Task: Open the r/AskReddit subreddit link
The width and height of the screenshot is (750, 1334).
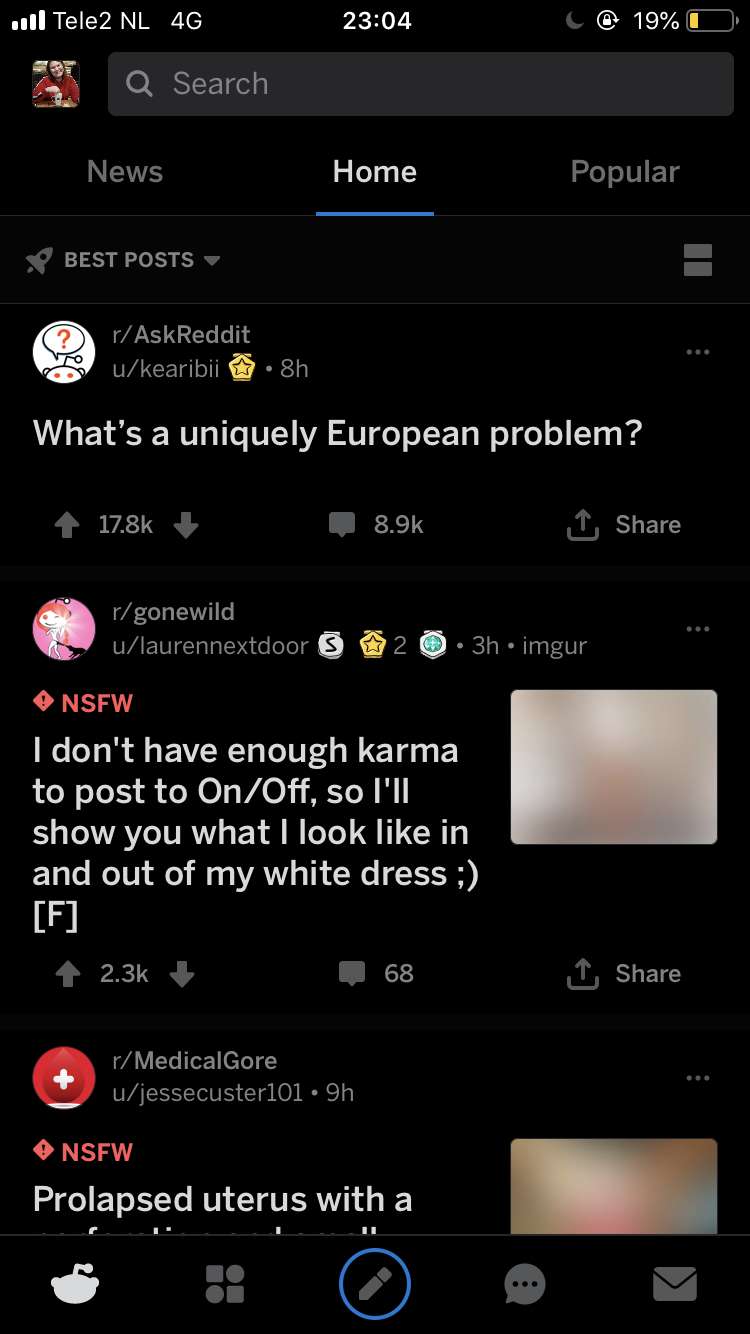Action: [181, 334]
